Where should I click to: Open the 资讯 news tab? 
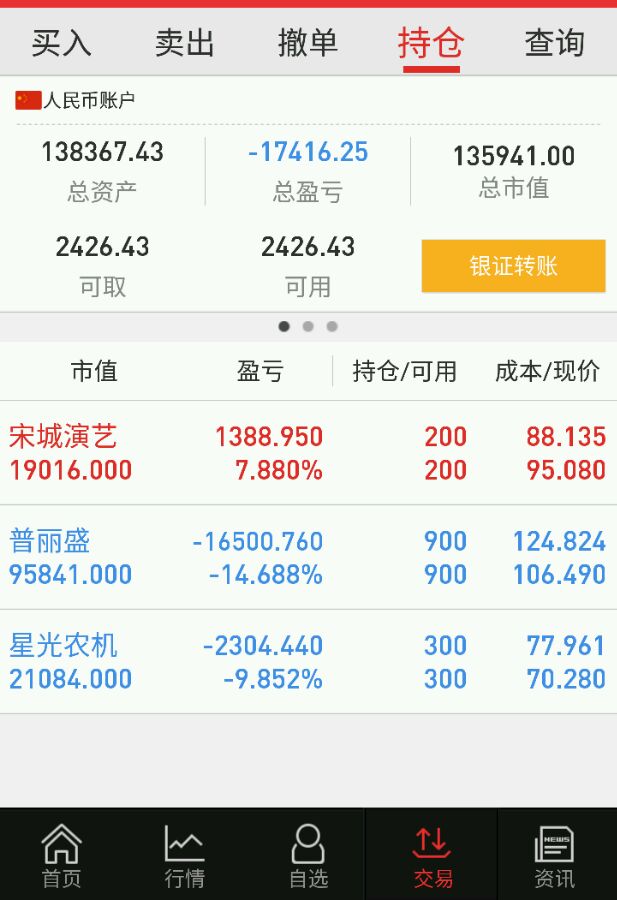pyautogui.click(x=554, y=855)
